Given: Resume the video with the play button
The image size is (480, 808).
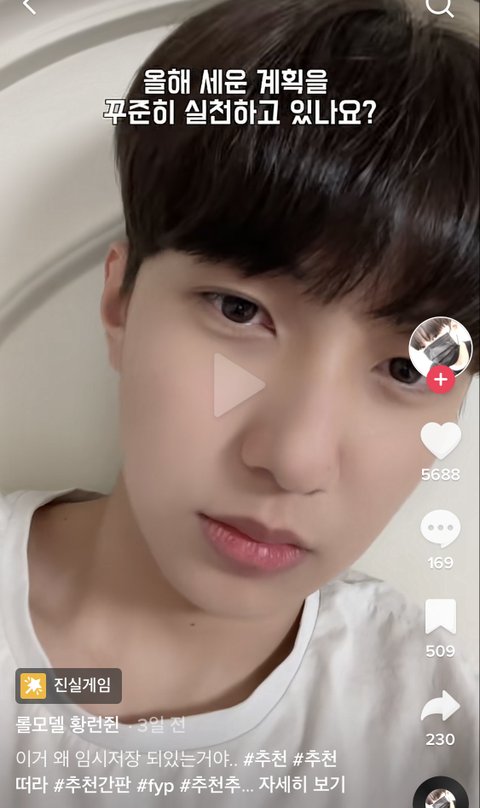Looking at the screenshot, I should [239, 385].
